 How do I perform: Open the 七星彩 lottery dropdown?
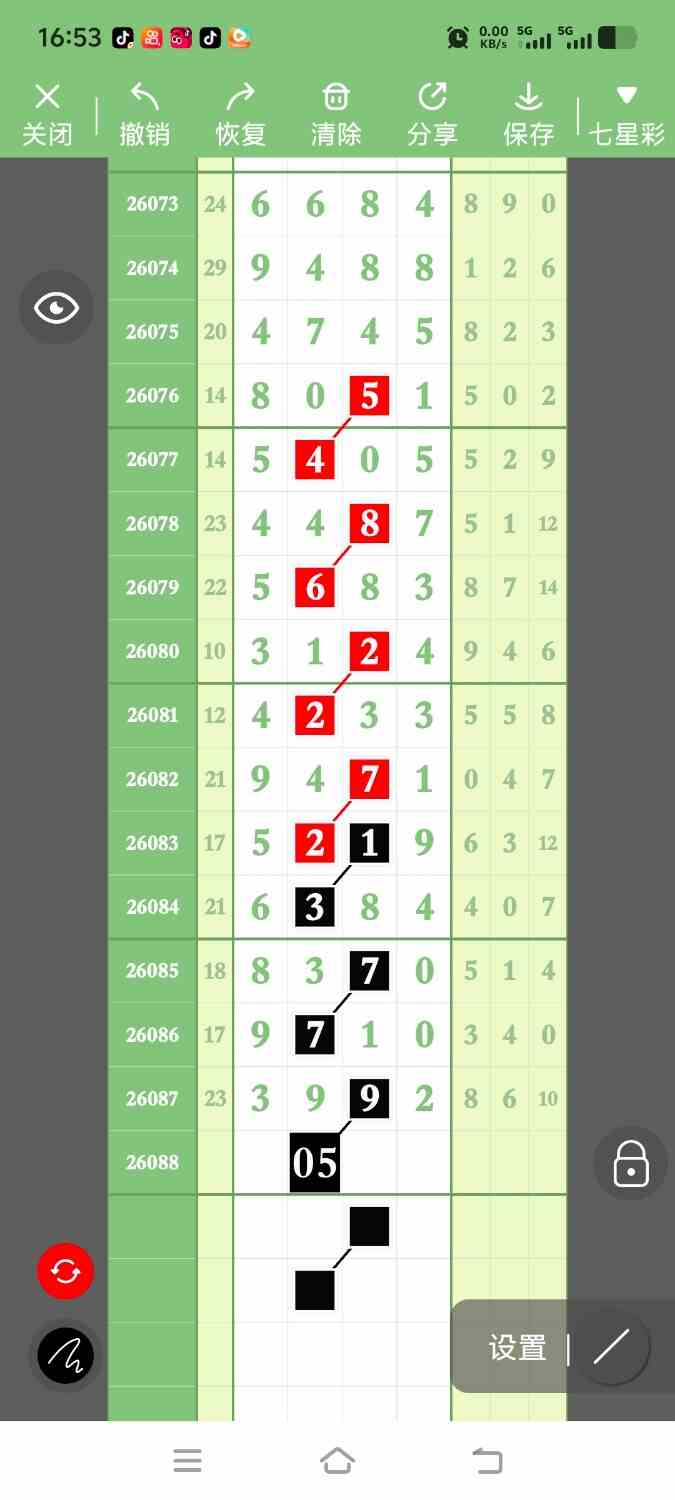(627, 115)
